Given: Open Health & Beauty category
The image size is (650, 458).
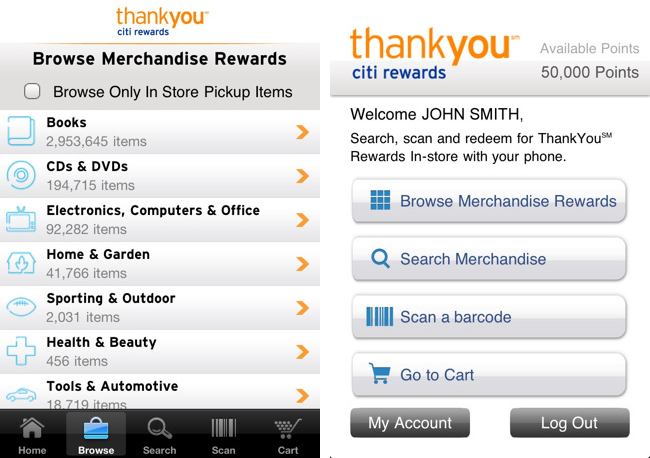Looking at the screenshot, I should point(160,352).
